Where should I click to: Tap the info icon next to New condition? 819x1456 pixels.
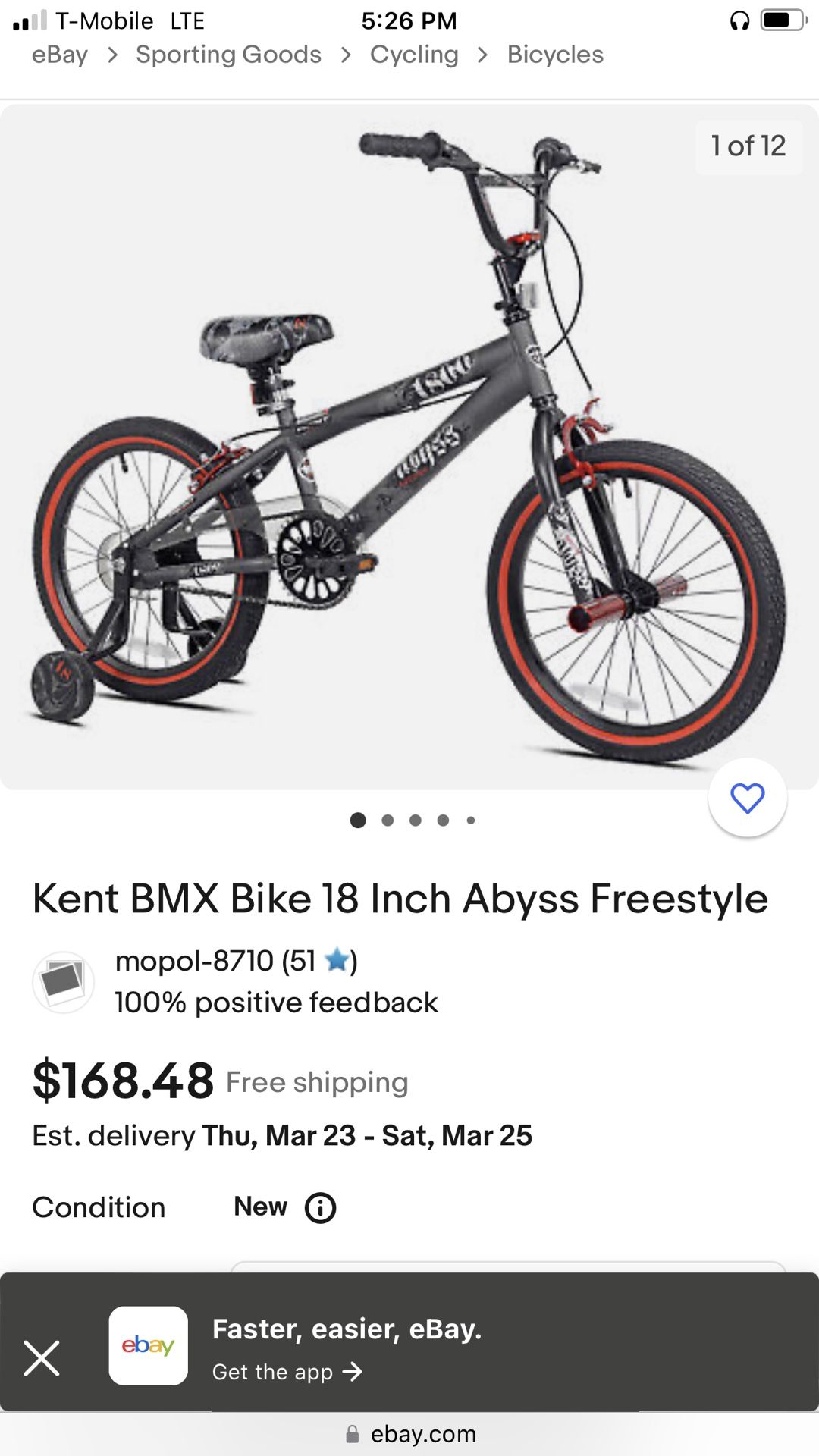[x=322, y=1207]
